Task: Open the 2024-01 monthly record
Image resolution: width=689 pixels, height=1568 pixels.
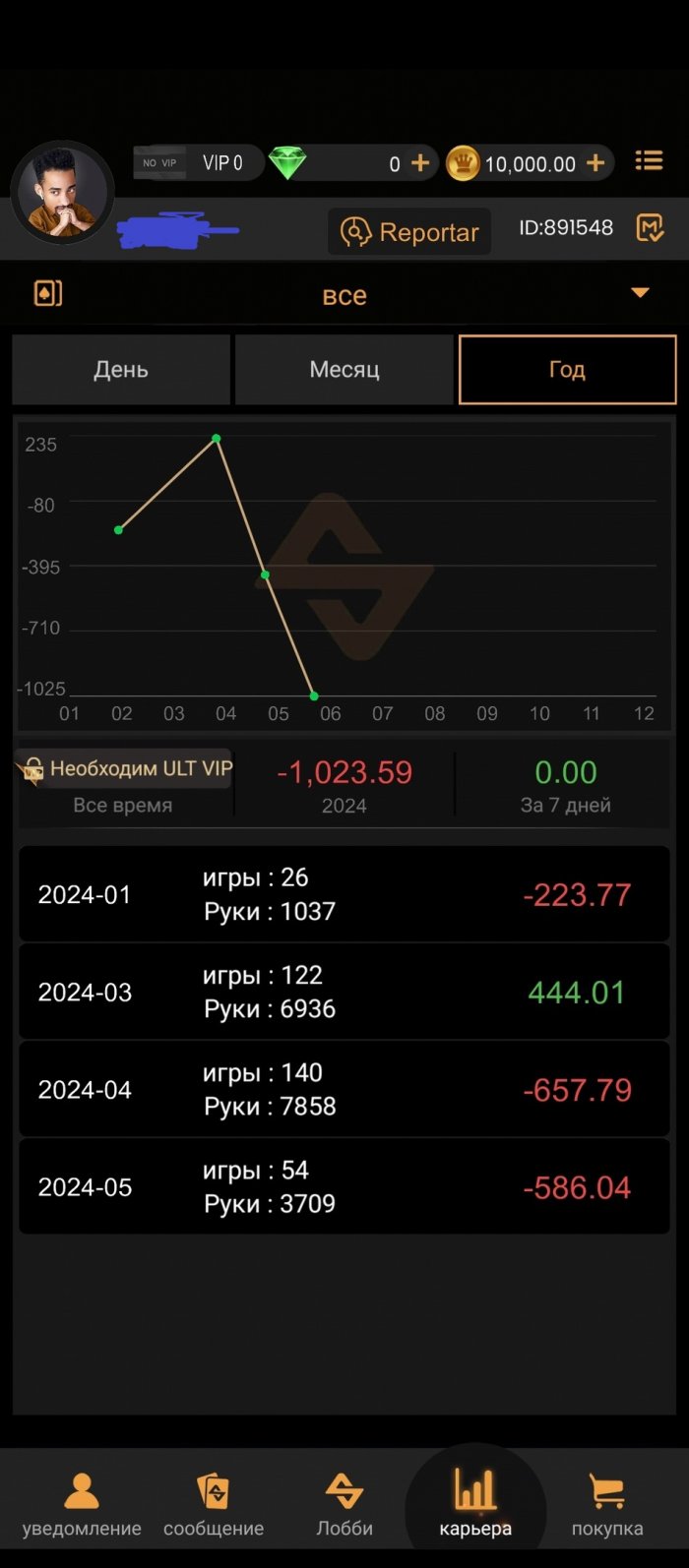Action: click(x=344, y=894)
